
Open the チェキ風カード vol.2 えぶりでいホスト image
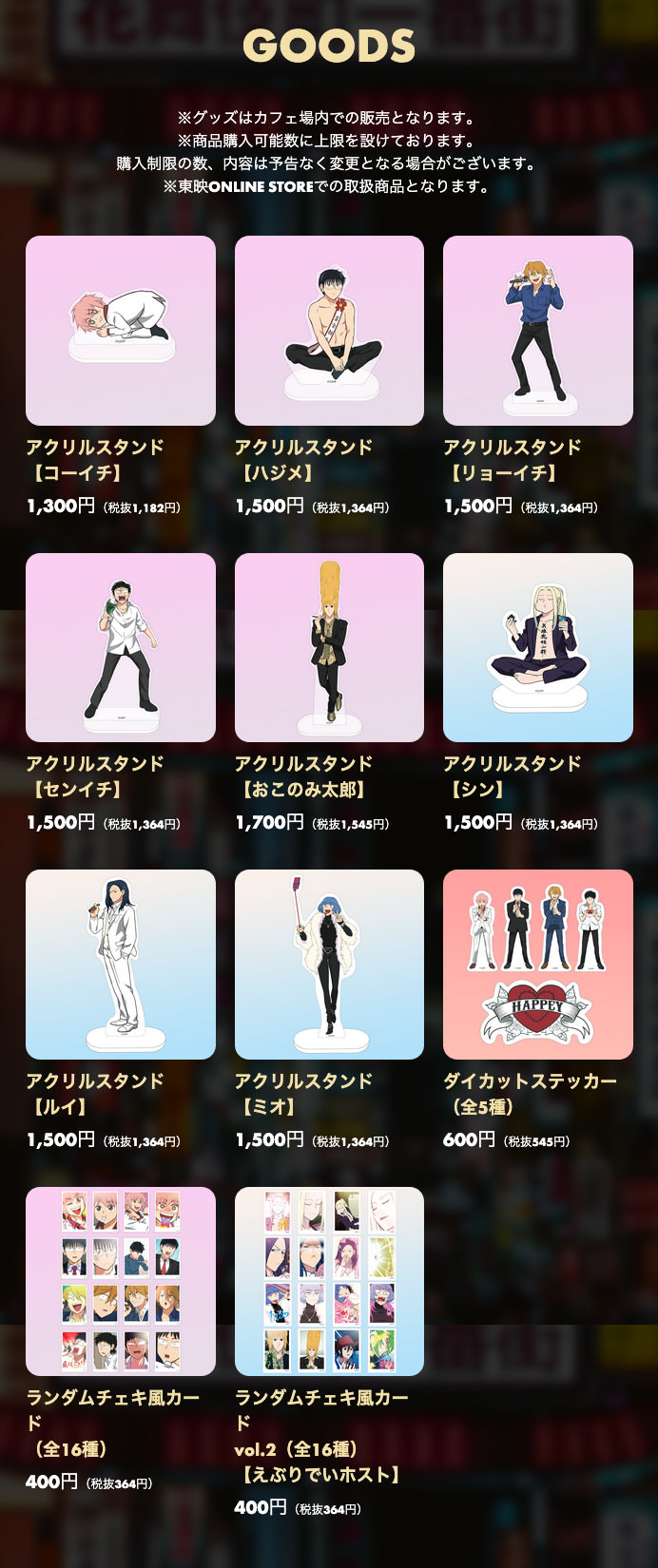(x=329, y=1281)
